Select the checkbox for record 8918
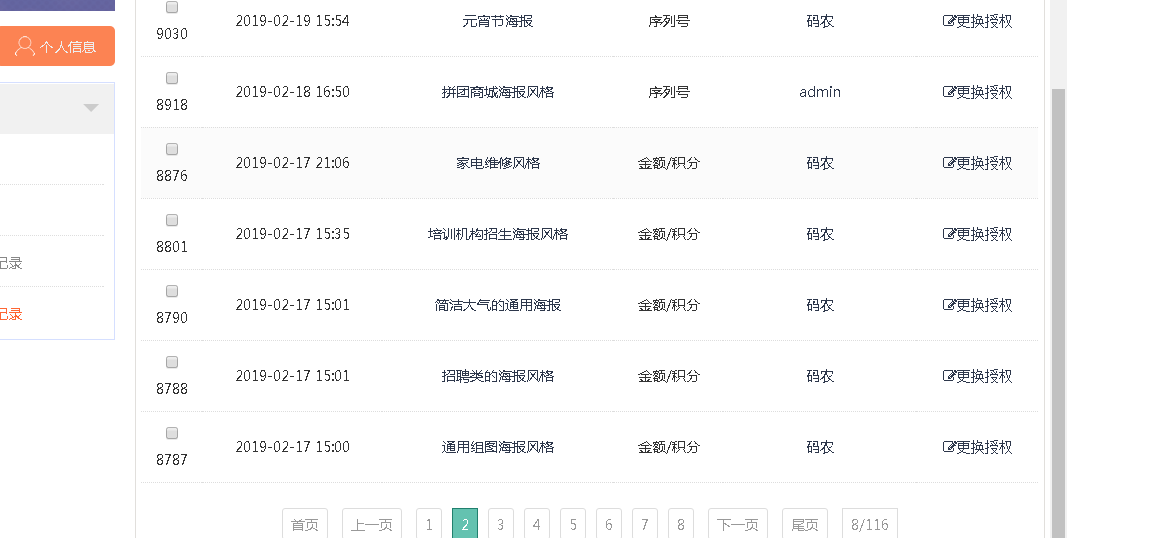1167x538 pixels. (x=172, y=78)
